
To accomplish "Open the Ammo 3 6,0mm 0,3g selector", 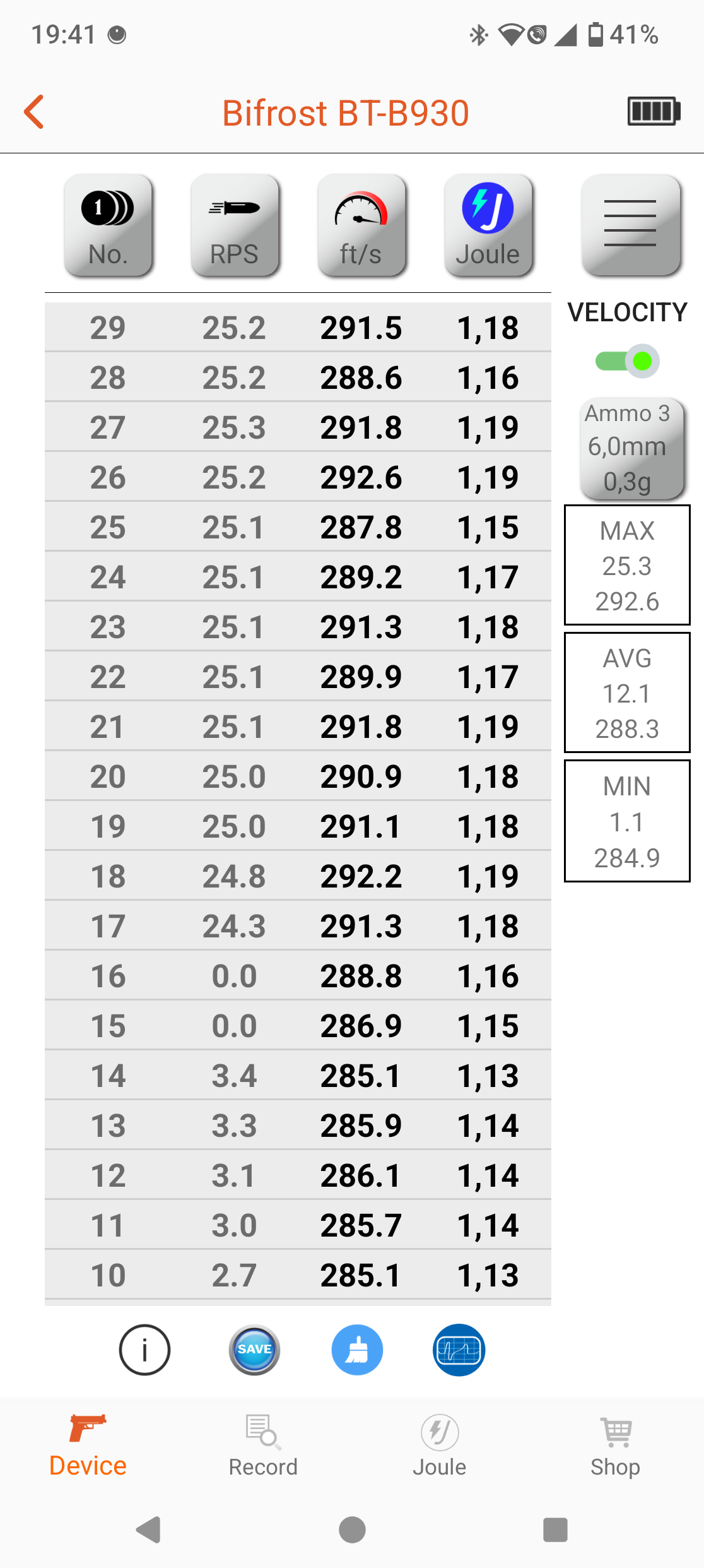I will 631,448.
